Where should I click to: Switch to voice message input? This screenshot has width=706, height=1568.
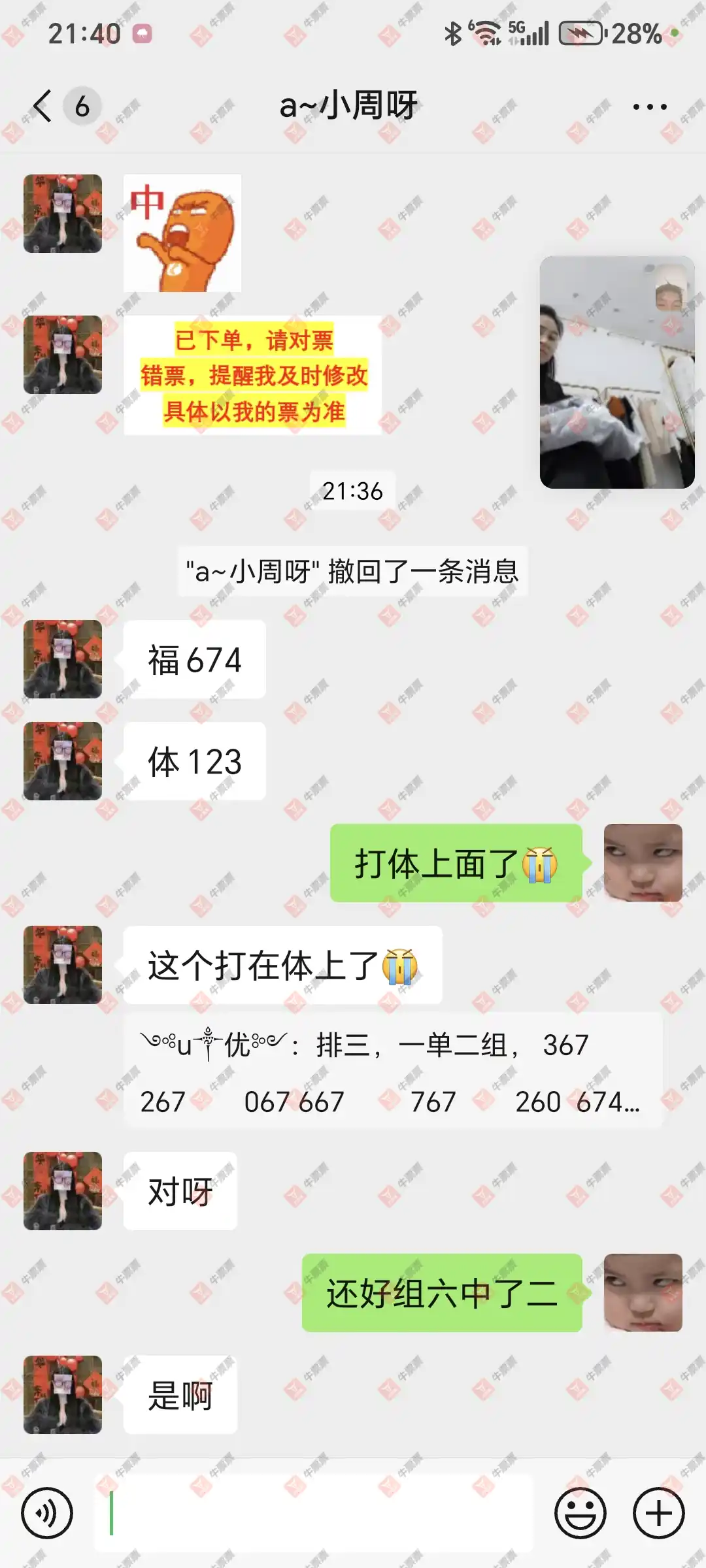click(x=46, y=1513)
